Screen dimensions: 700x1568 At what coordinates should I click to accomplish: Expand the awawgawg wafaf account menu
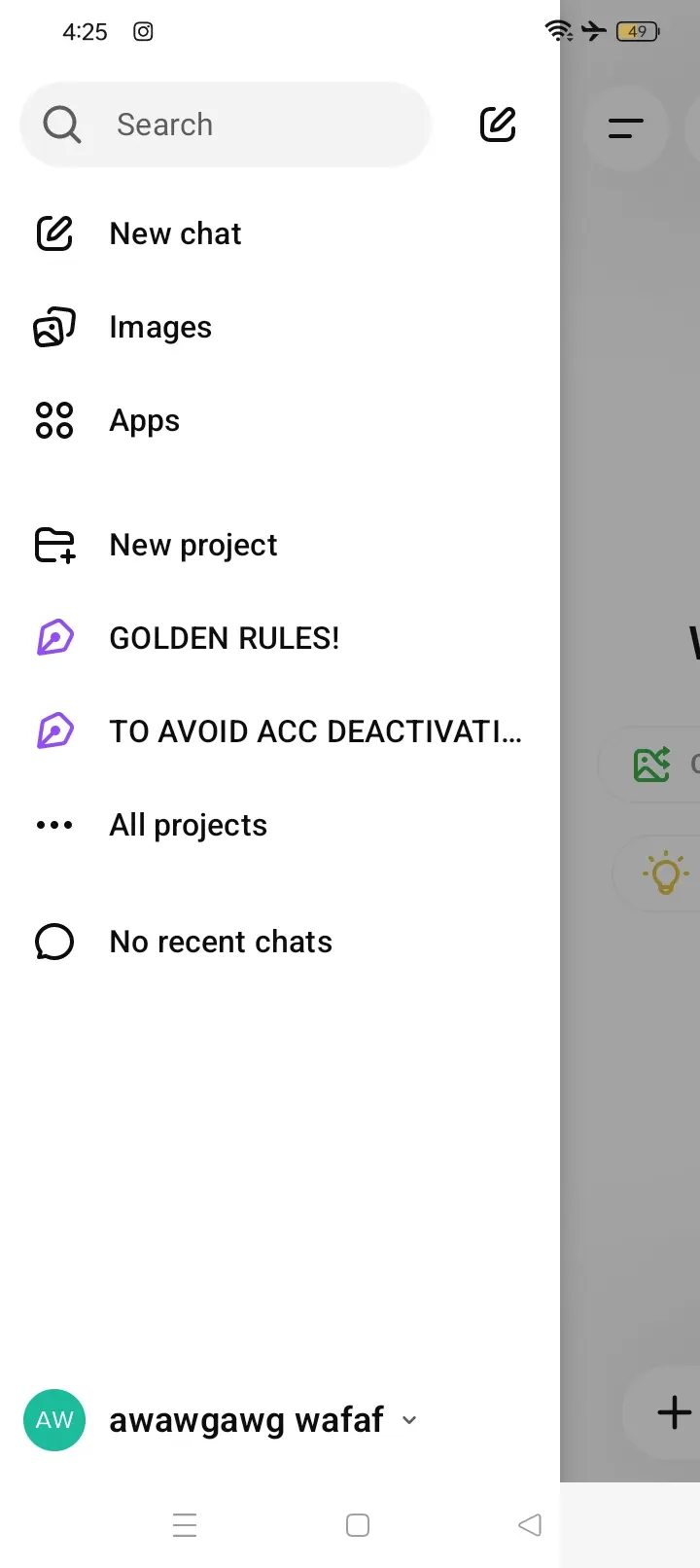pyautogui.click(x=222, y=1420)
